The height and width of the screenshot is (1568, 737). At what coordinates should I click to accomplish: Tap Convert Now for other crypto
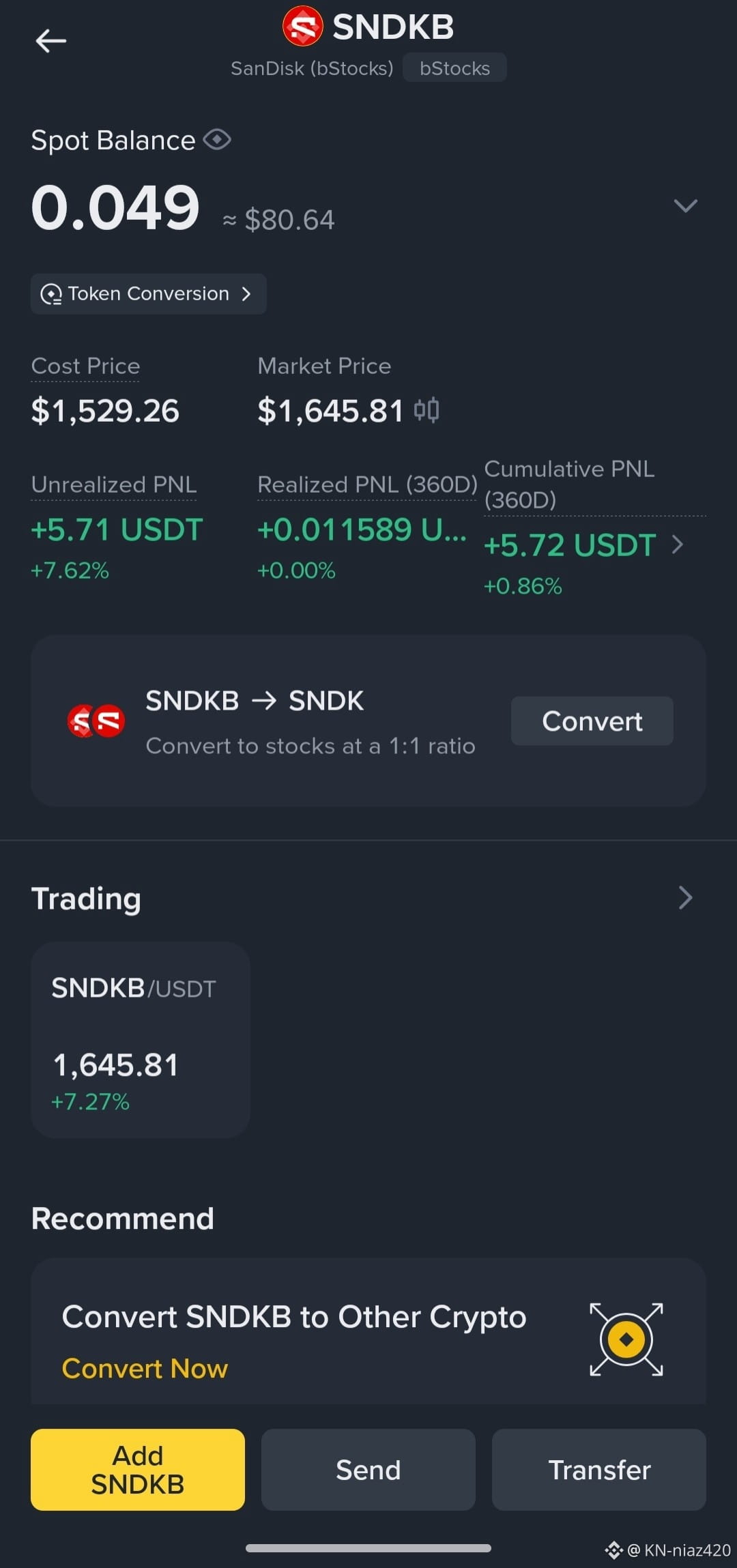click(145, 1368)
